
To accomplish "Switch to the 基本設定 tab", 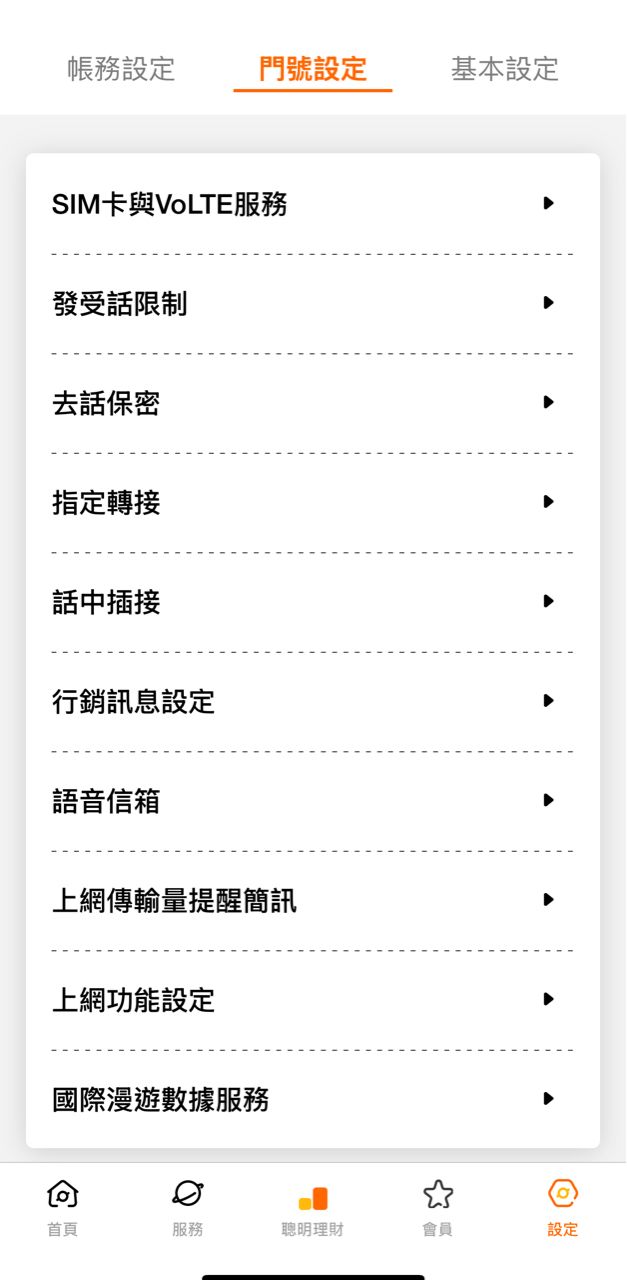I will point(504,69).
